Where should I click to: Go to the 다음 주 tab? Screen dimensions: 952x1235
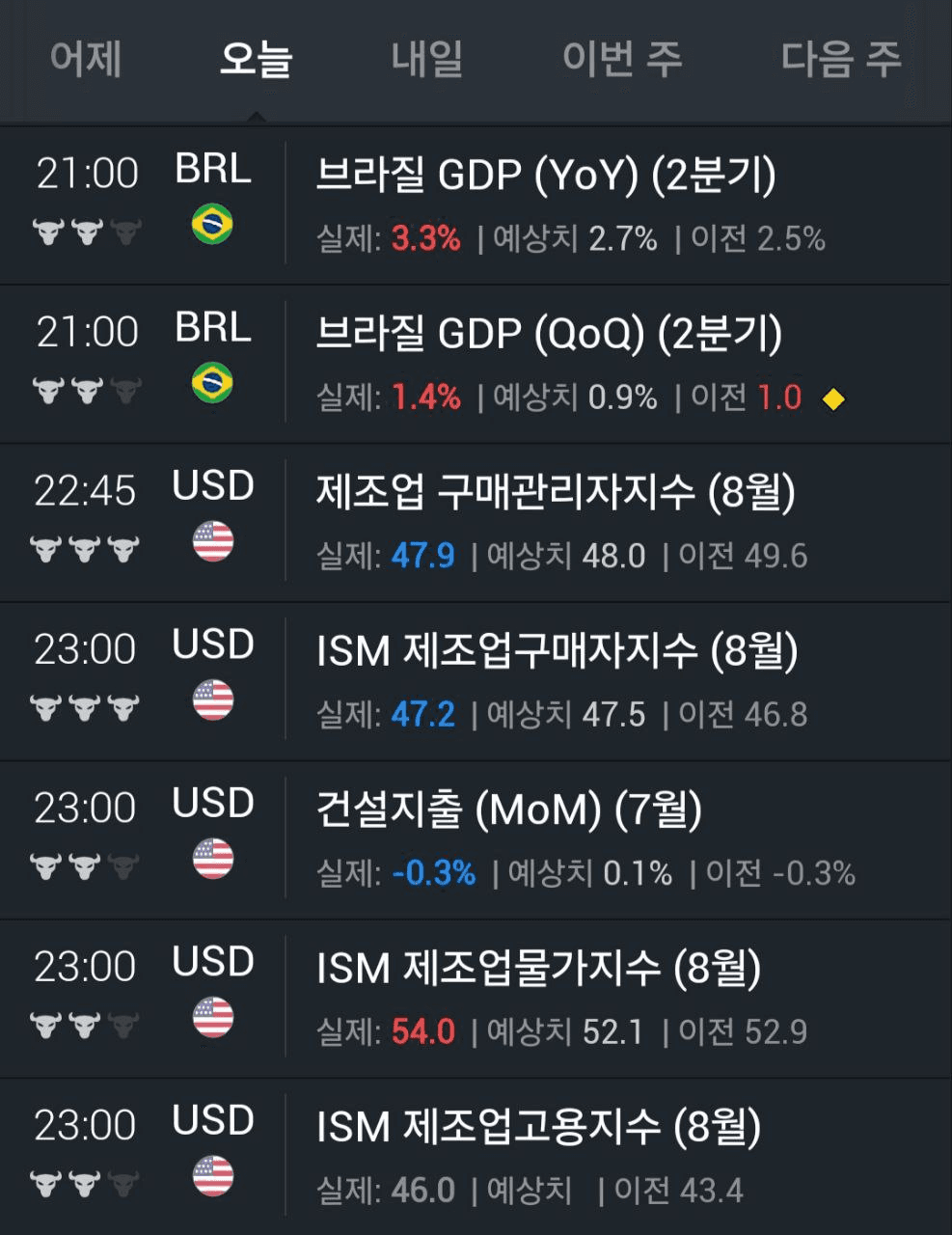point(840,60)
